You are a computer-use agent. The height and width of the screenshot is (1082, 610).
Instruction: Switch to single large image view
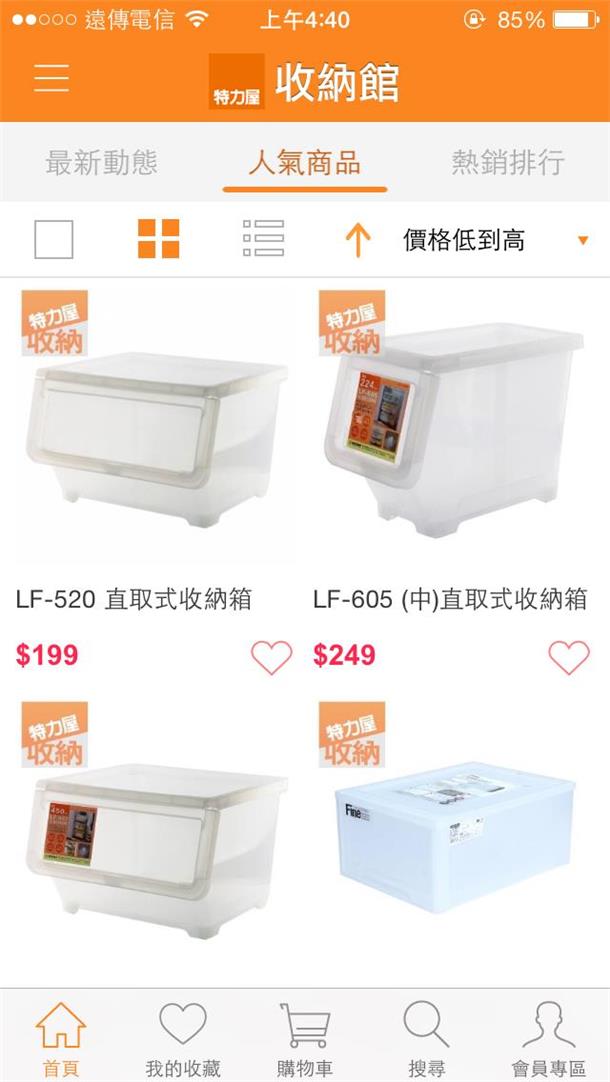[54, 239]
